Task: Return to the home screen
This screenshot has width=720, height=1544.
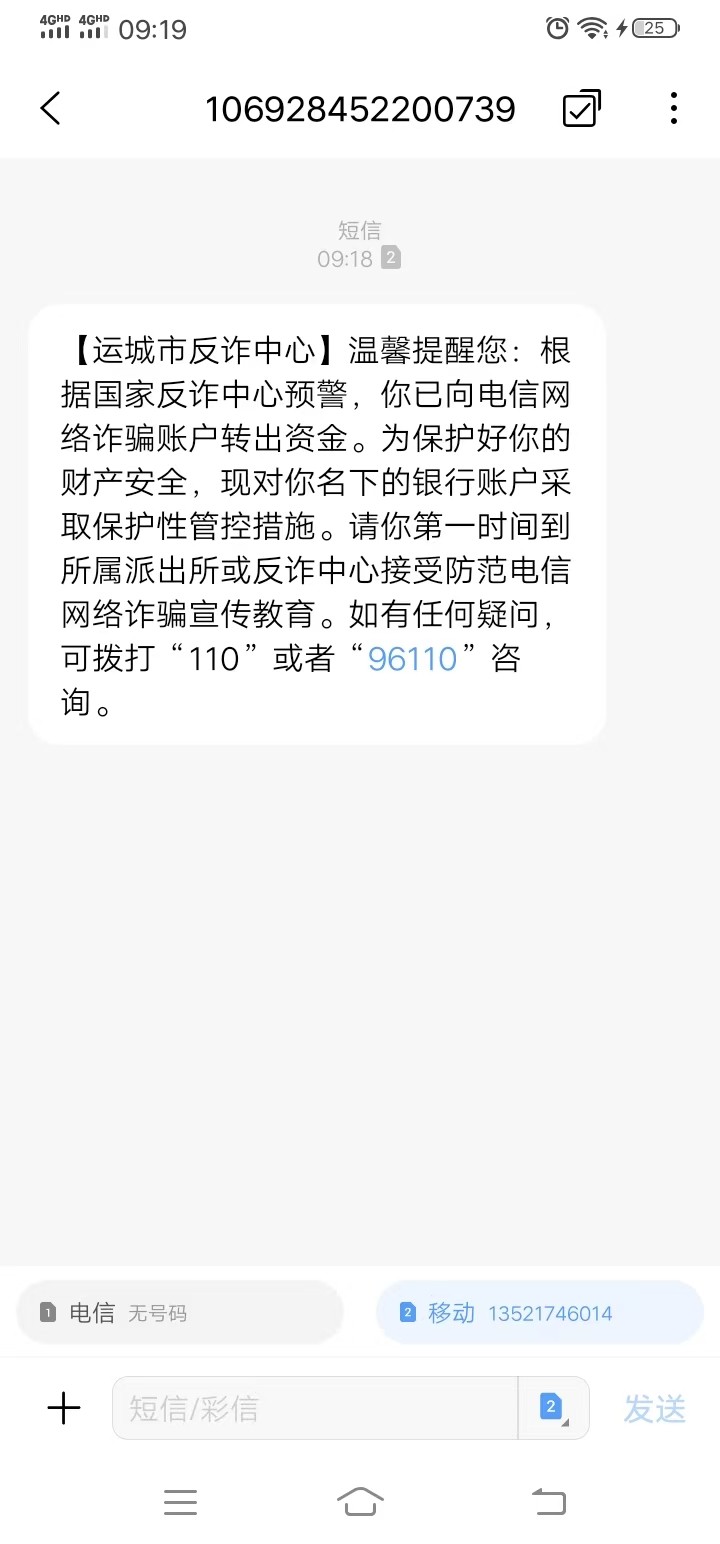Action: point(360,1501)
